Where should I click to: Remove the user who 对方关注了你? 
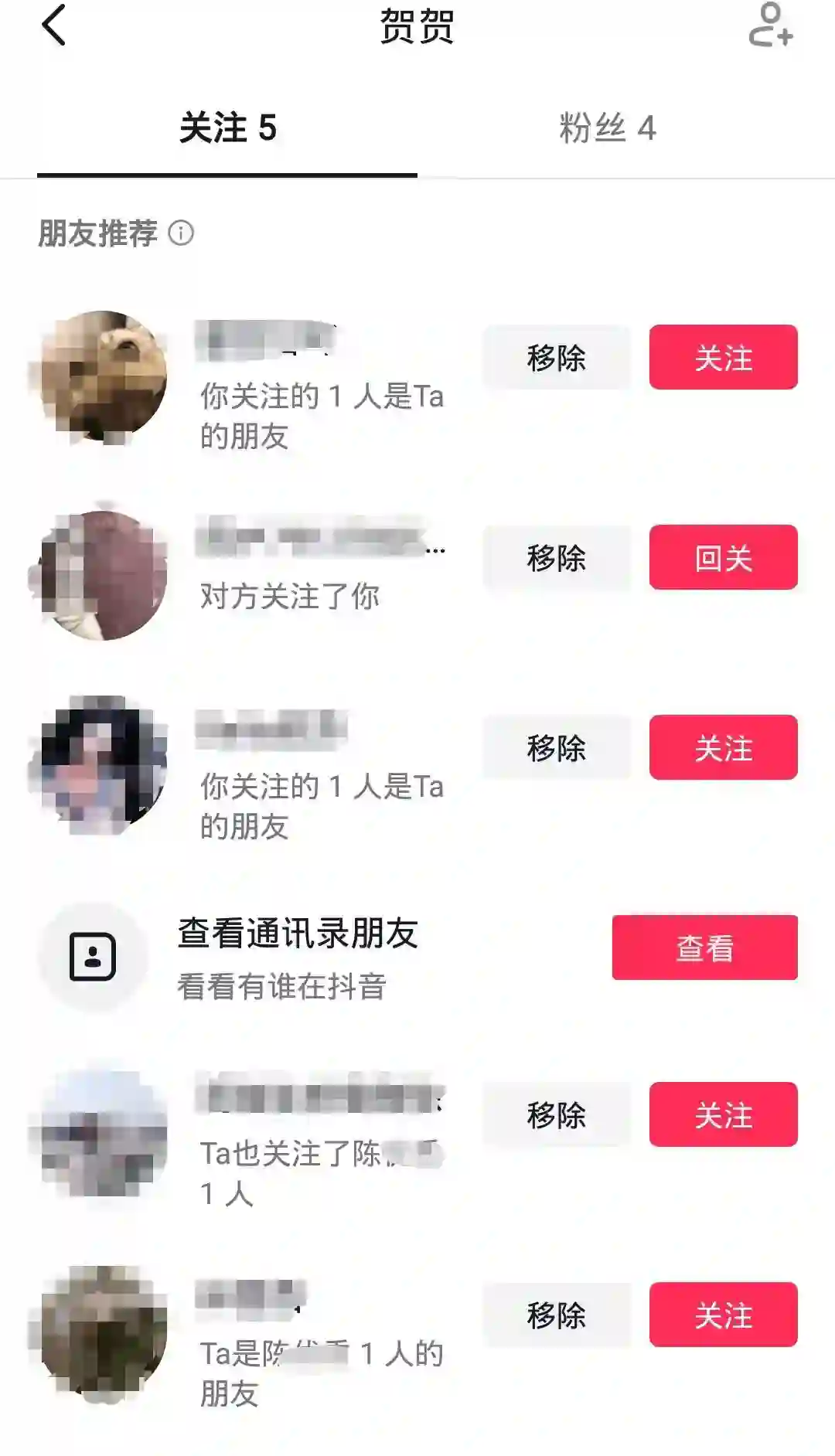click(556, 557)
